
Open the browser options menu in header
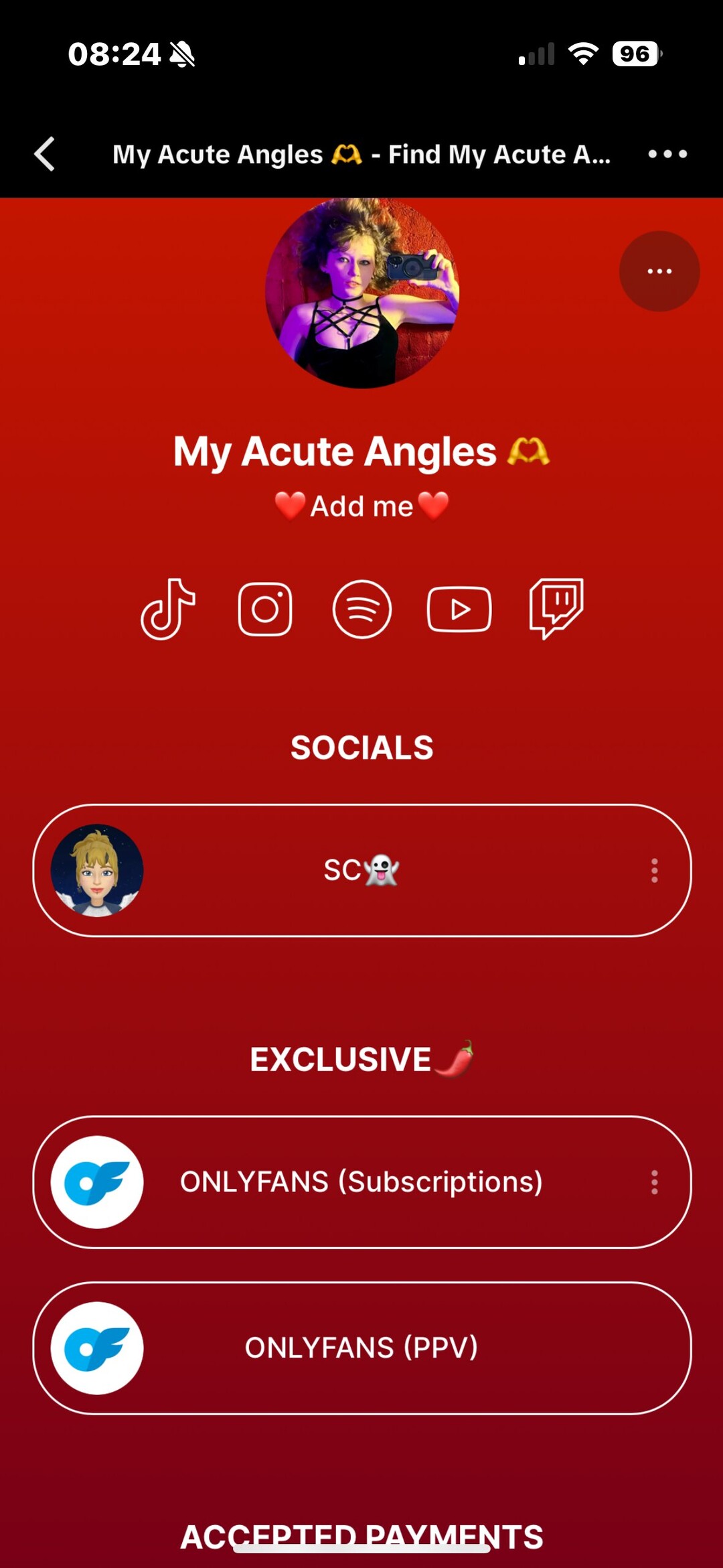click(667, 154)
